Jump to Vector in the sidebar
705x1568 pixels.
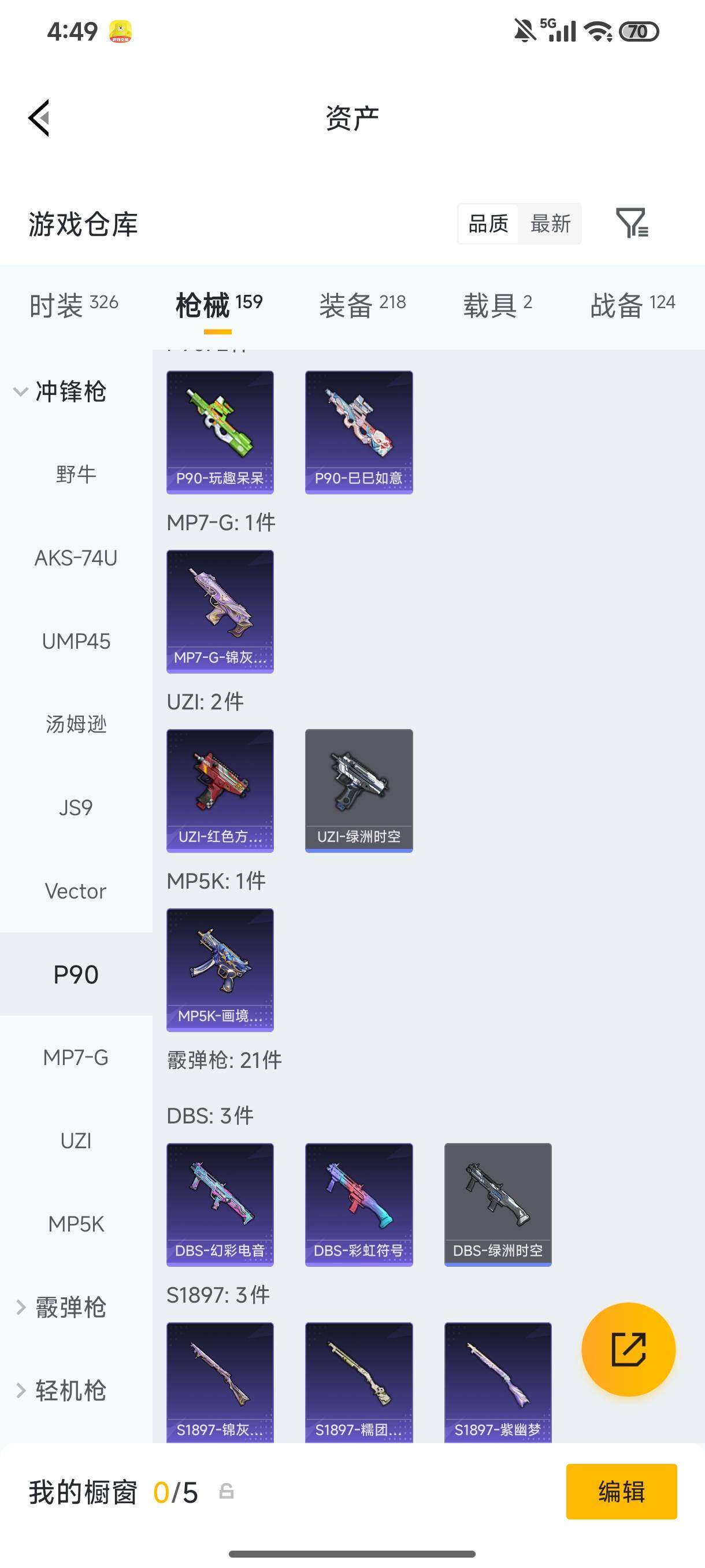(x=76, y=891)
